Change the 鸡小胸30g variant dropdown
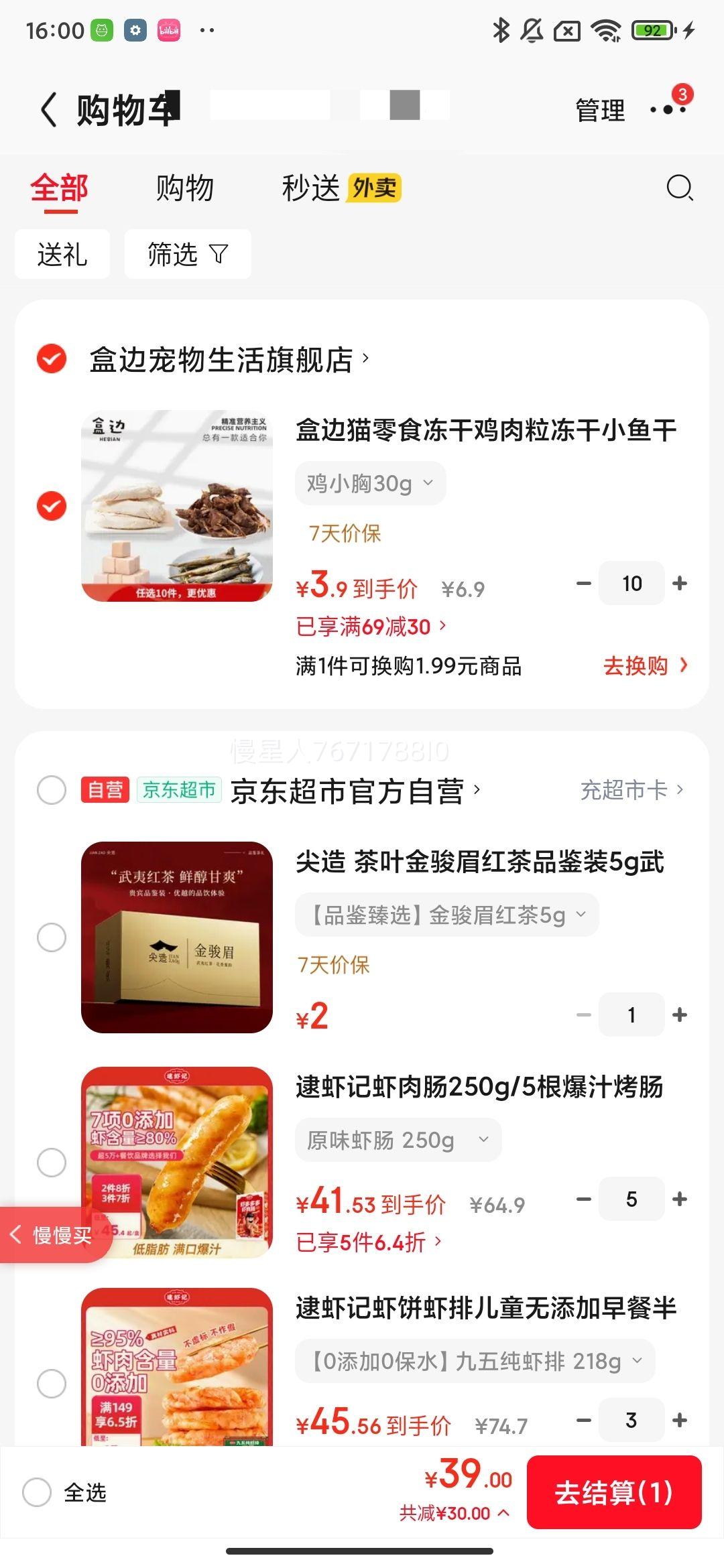Screen dimensions: 724x1568 coord(370,483)
